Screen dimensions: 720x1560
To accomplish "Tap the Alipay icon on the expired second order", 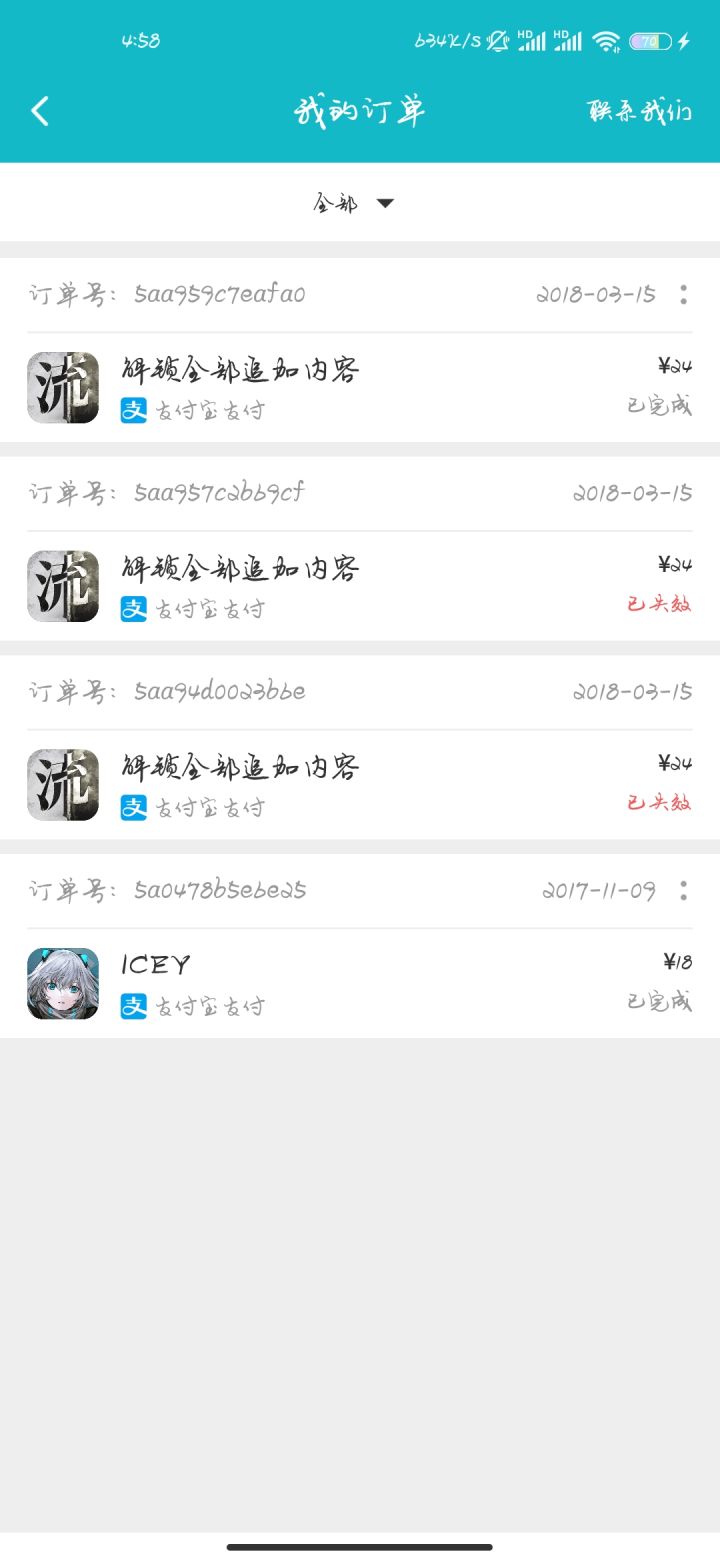I will pos(134,608).
